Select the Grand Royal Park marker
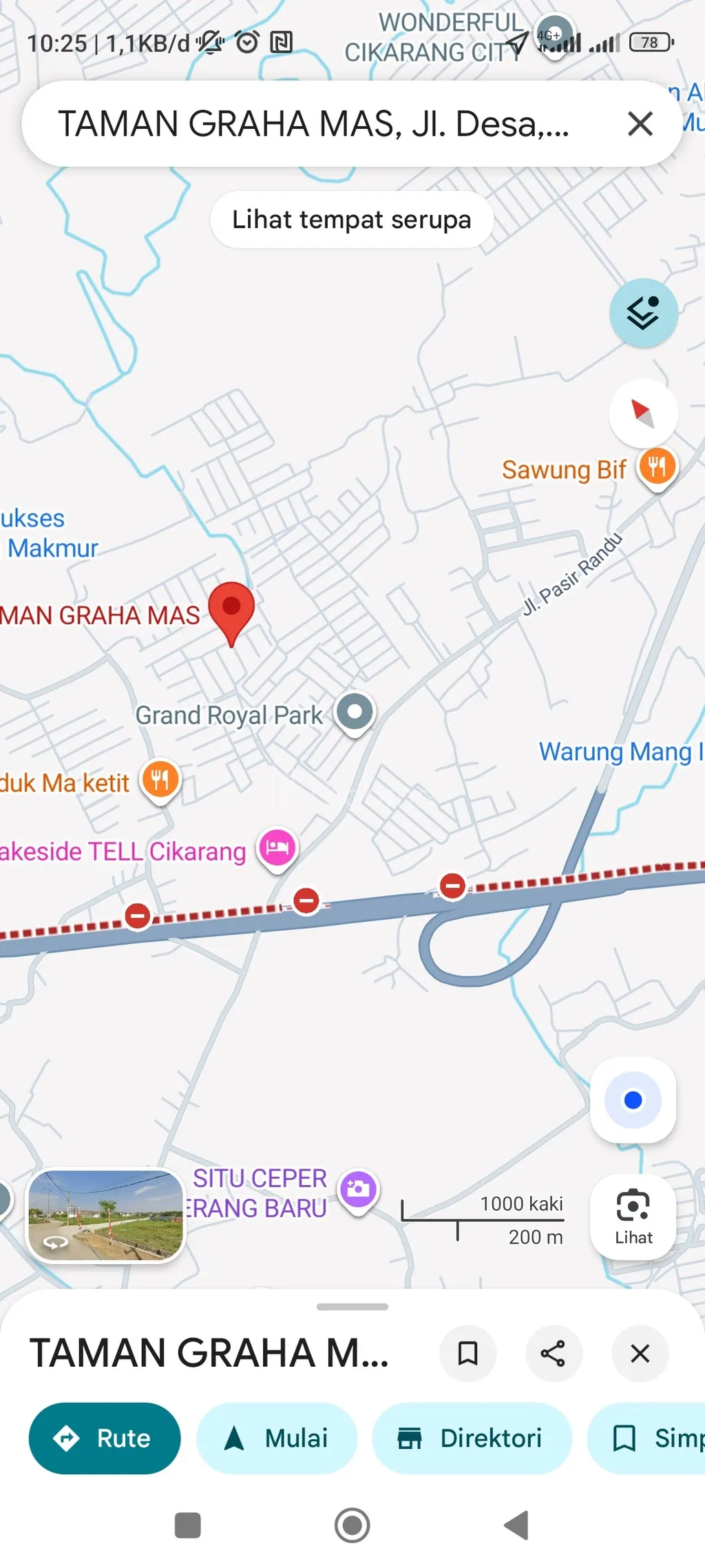705x1568 pixels. click(x=355, y=712)
